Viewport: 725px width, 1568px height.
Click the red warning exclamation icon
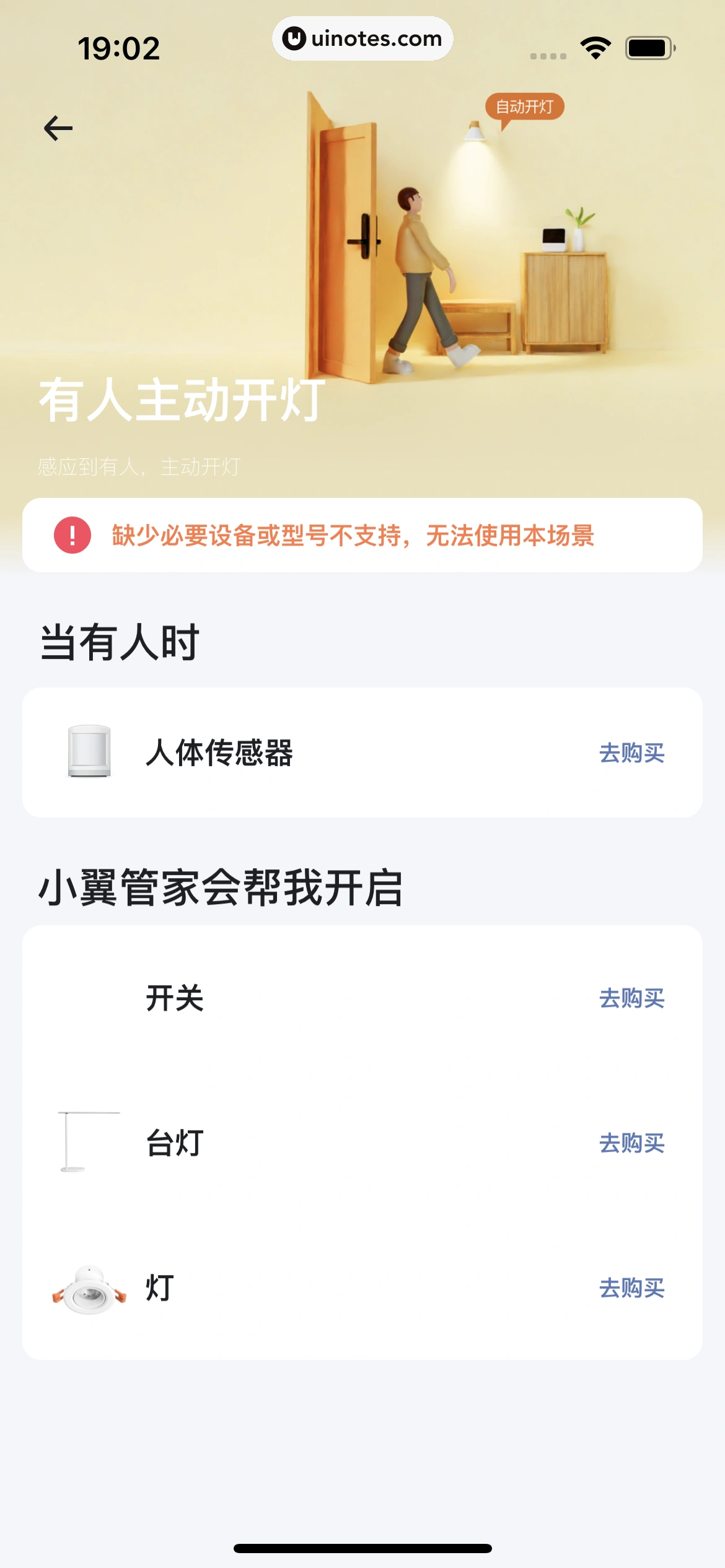coord(72,536)
